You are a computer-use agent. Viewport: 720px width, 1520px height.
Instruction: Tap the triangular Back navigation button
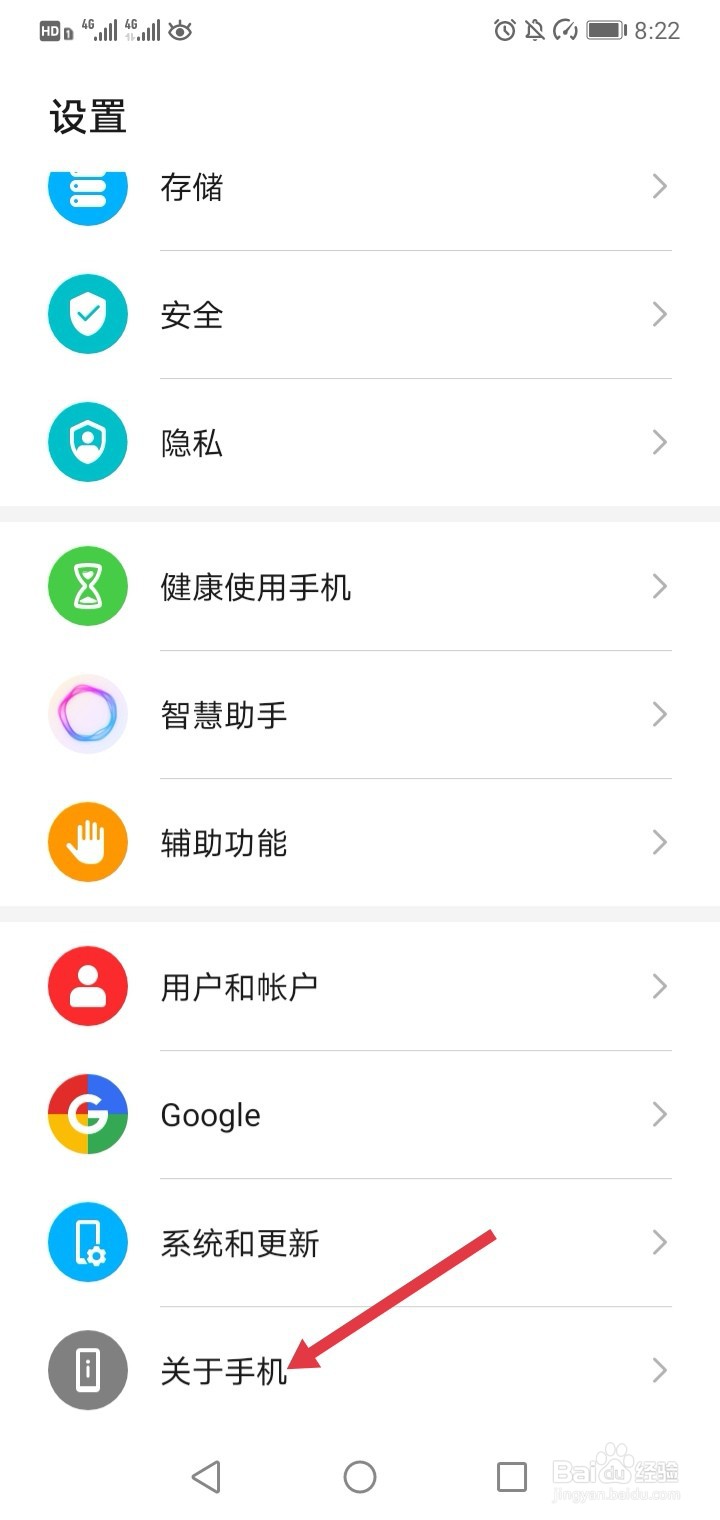point(206,1476)
